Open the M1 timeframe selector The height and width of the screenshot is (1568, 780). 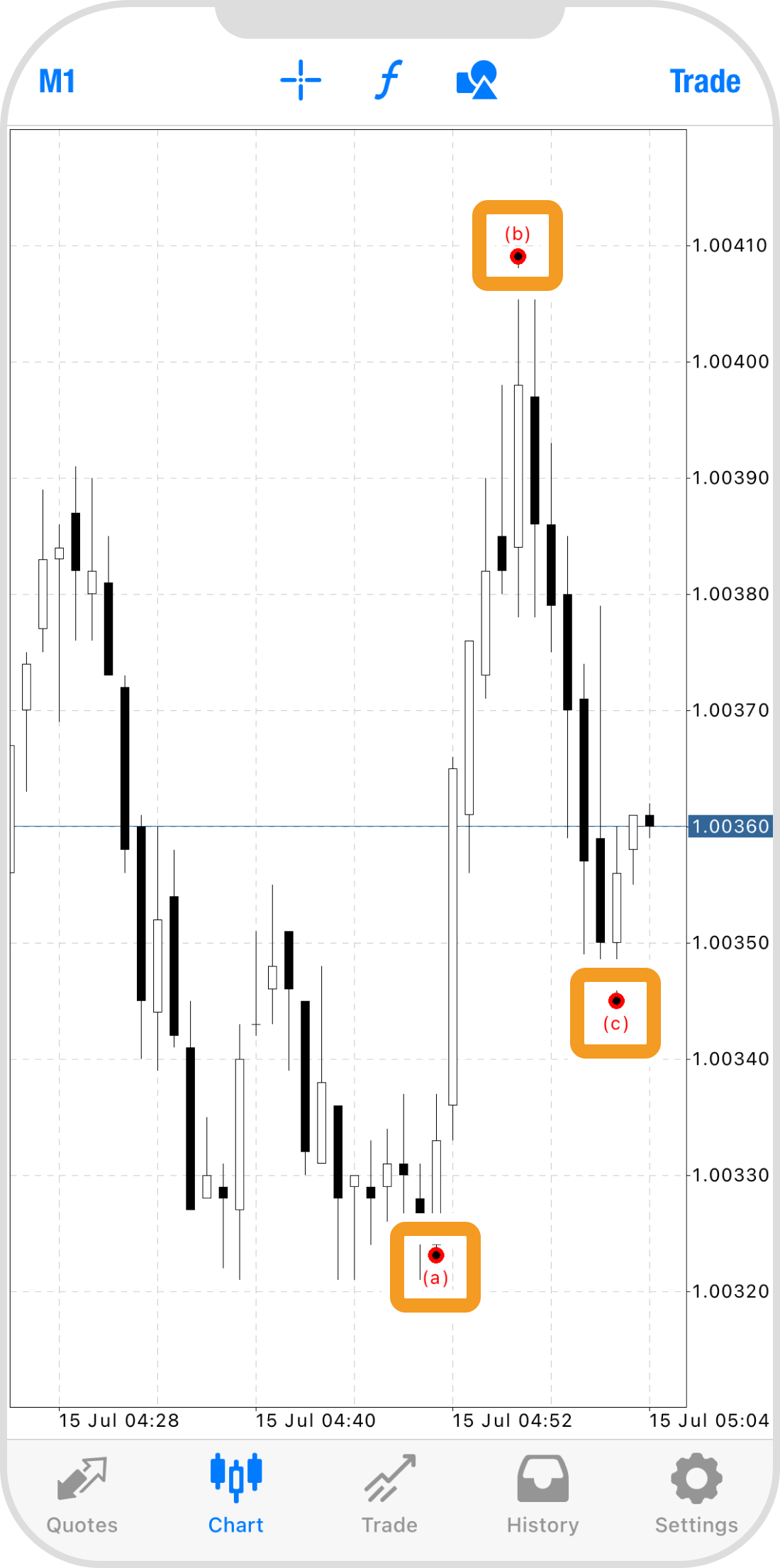(x=57, y=81)
